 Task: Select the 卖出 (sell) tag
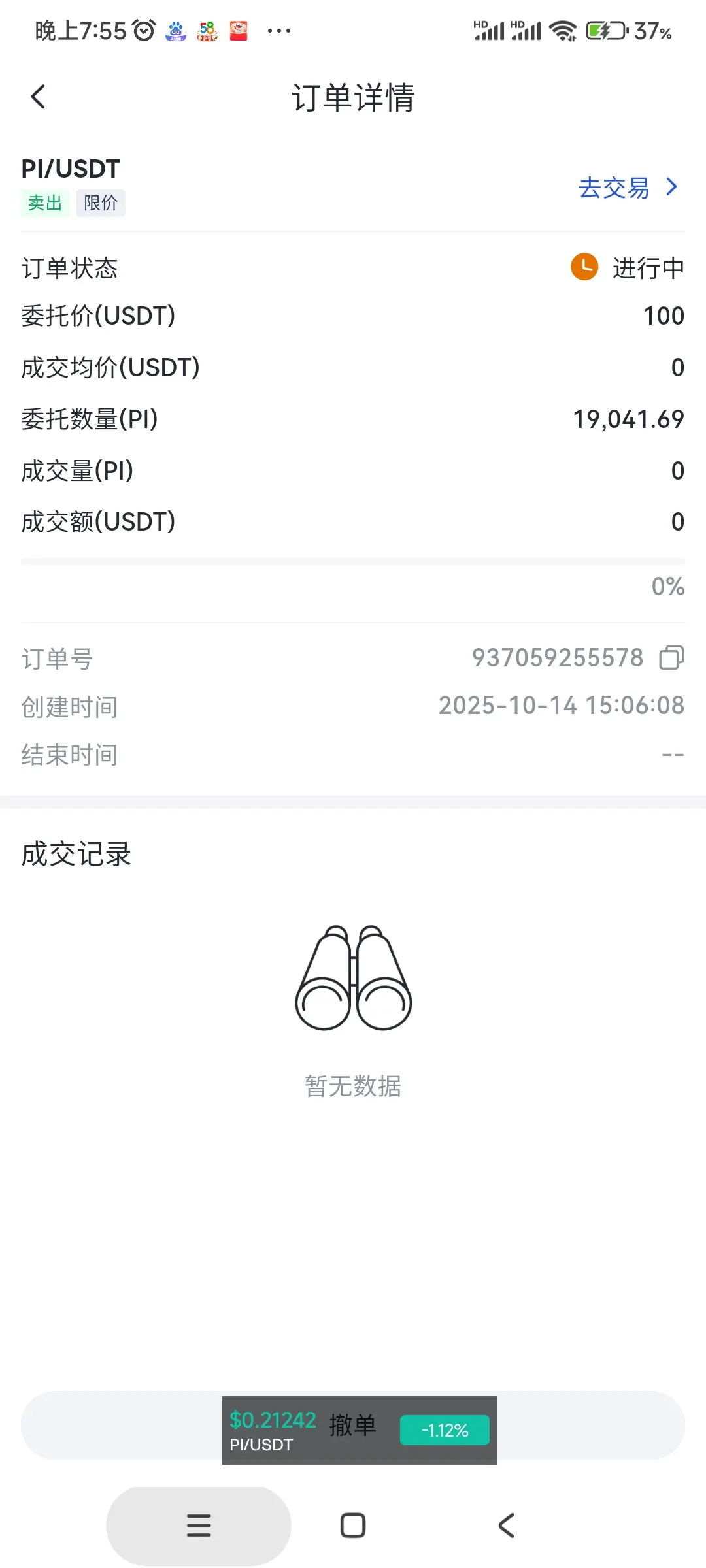[x=44, y=203]
